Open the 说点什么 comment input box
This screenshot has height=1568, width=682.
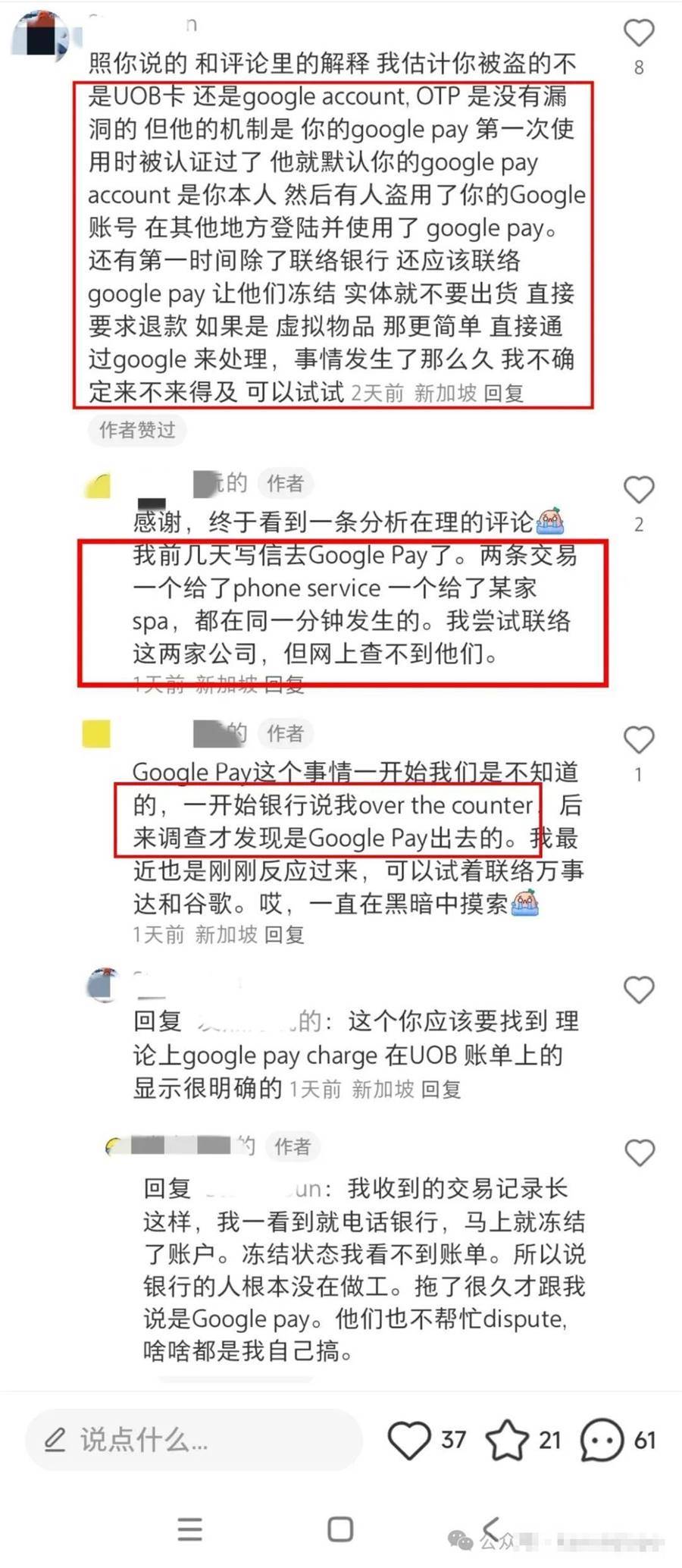(193, 1439)
